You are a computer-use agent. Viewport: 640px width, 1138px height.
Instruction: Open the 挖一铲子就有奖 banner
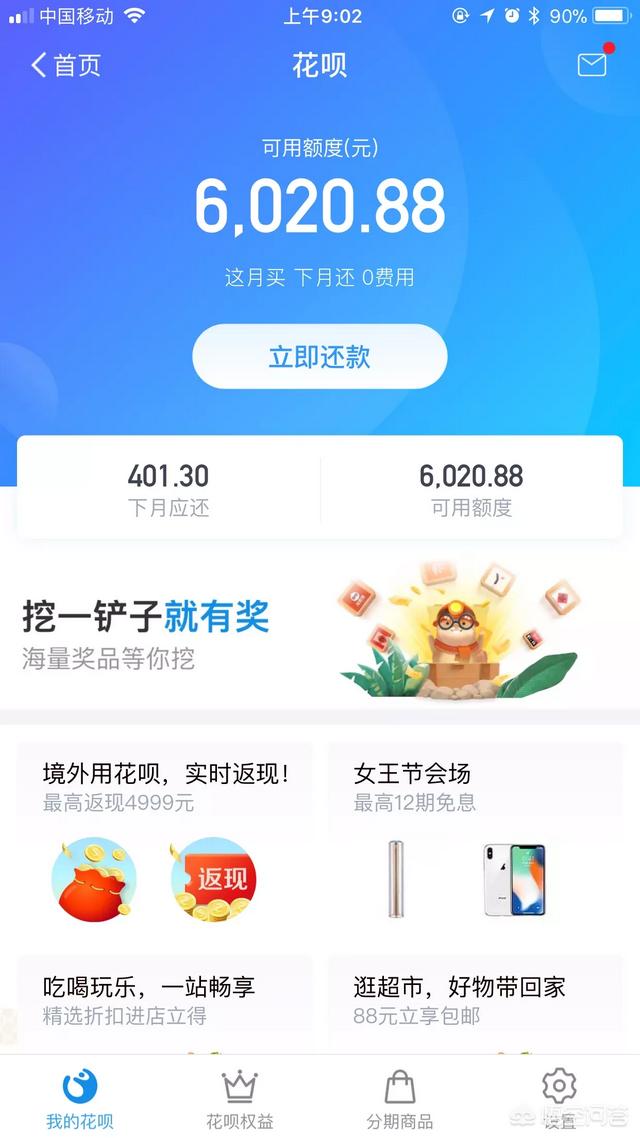coord(320,632)
